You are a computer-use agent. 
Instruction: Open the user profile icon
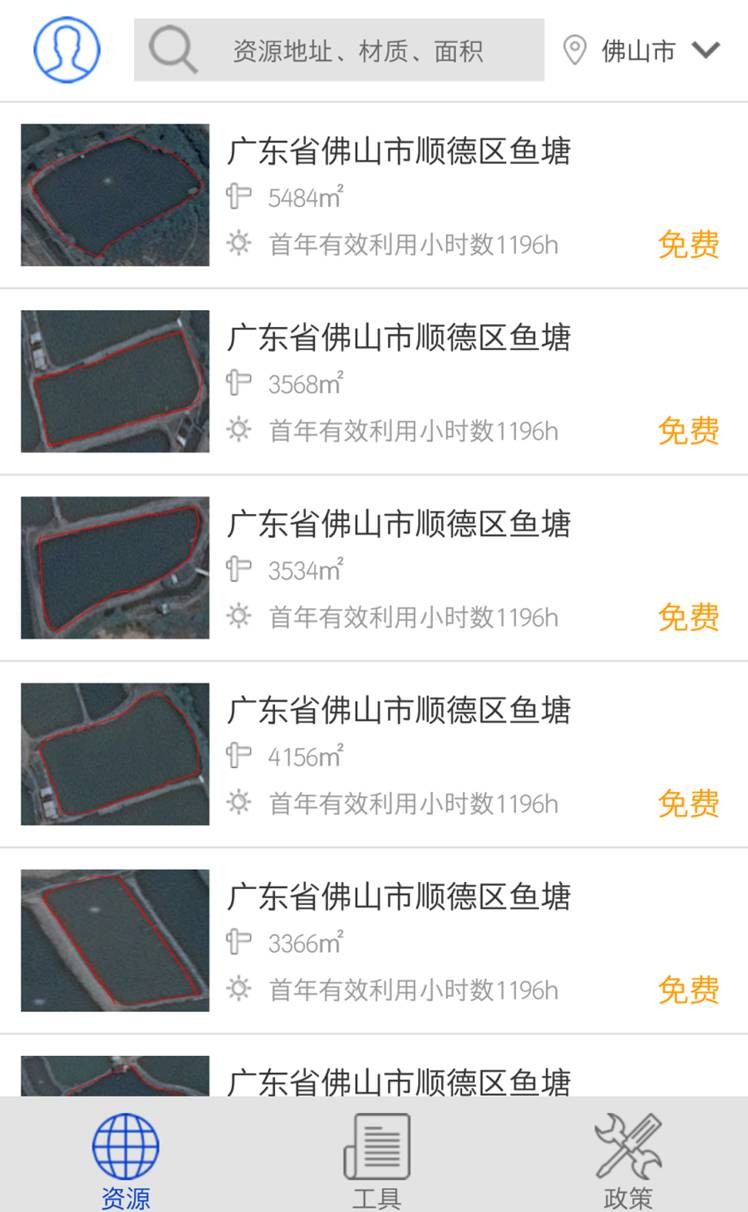(x=67, y=49)
